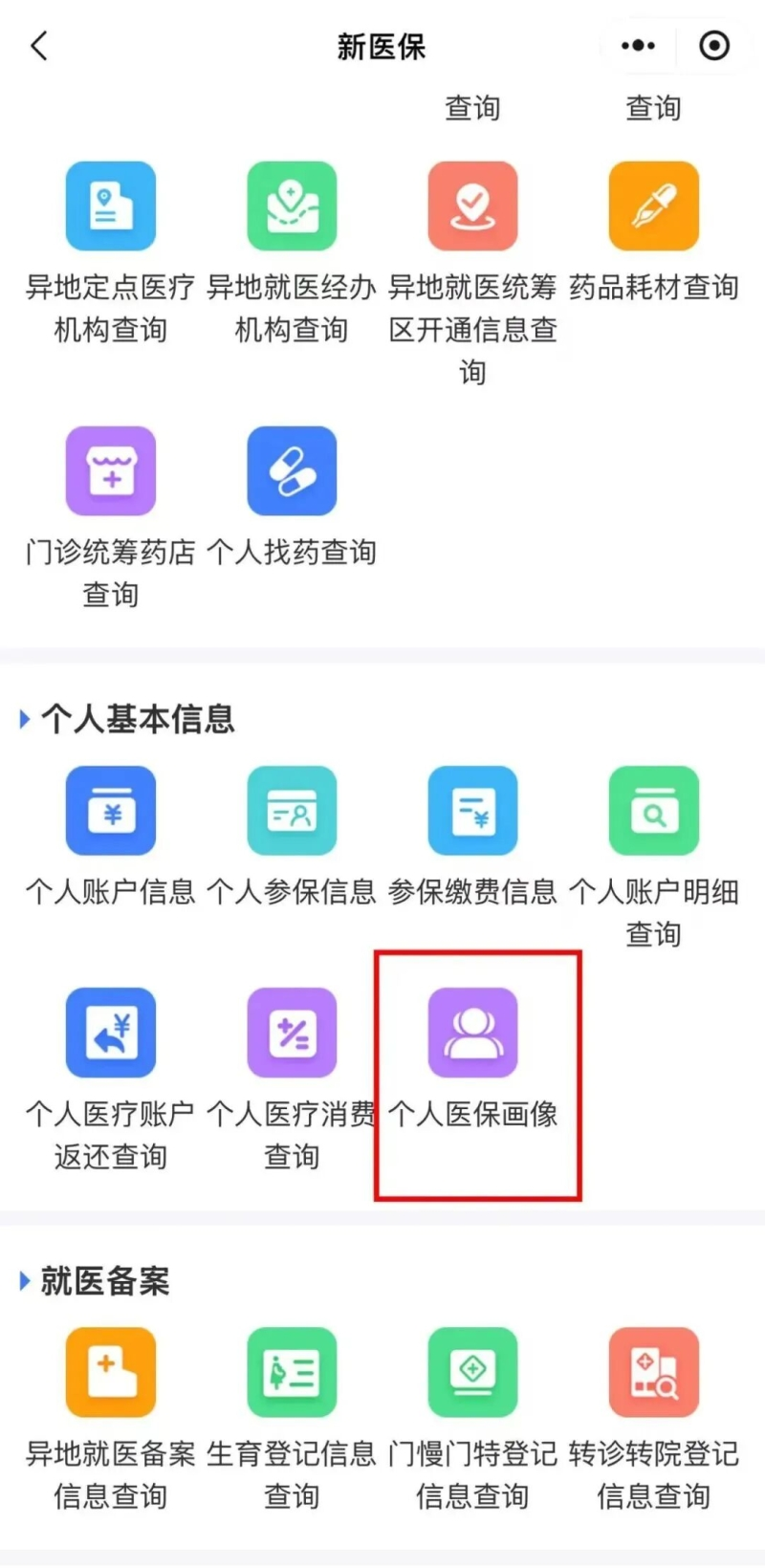Screen dimensions: 765x1568
Task: Tap 生育登记信息查询
Action: (x=292, y=1372)
